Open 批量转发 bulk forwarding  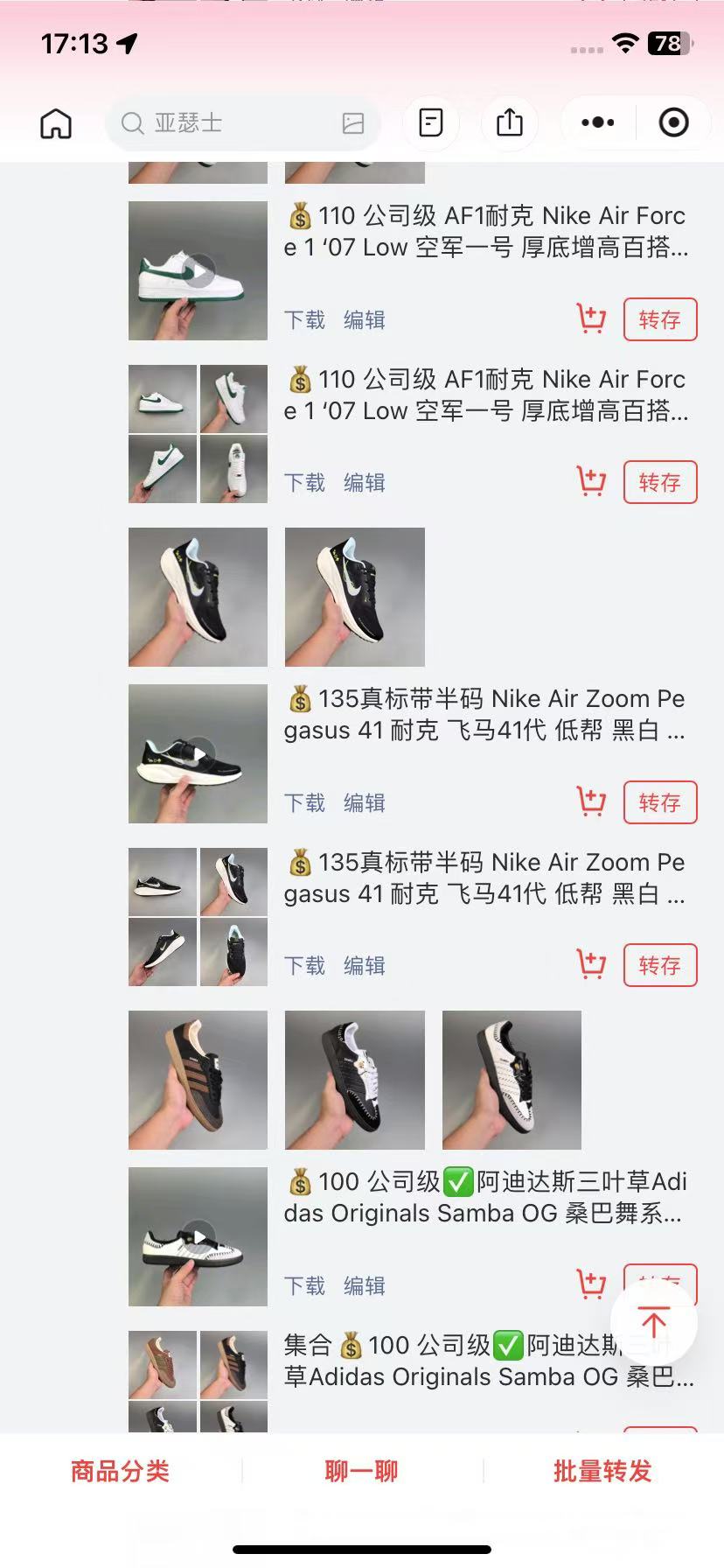tap(603, 1472)
